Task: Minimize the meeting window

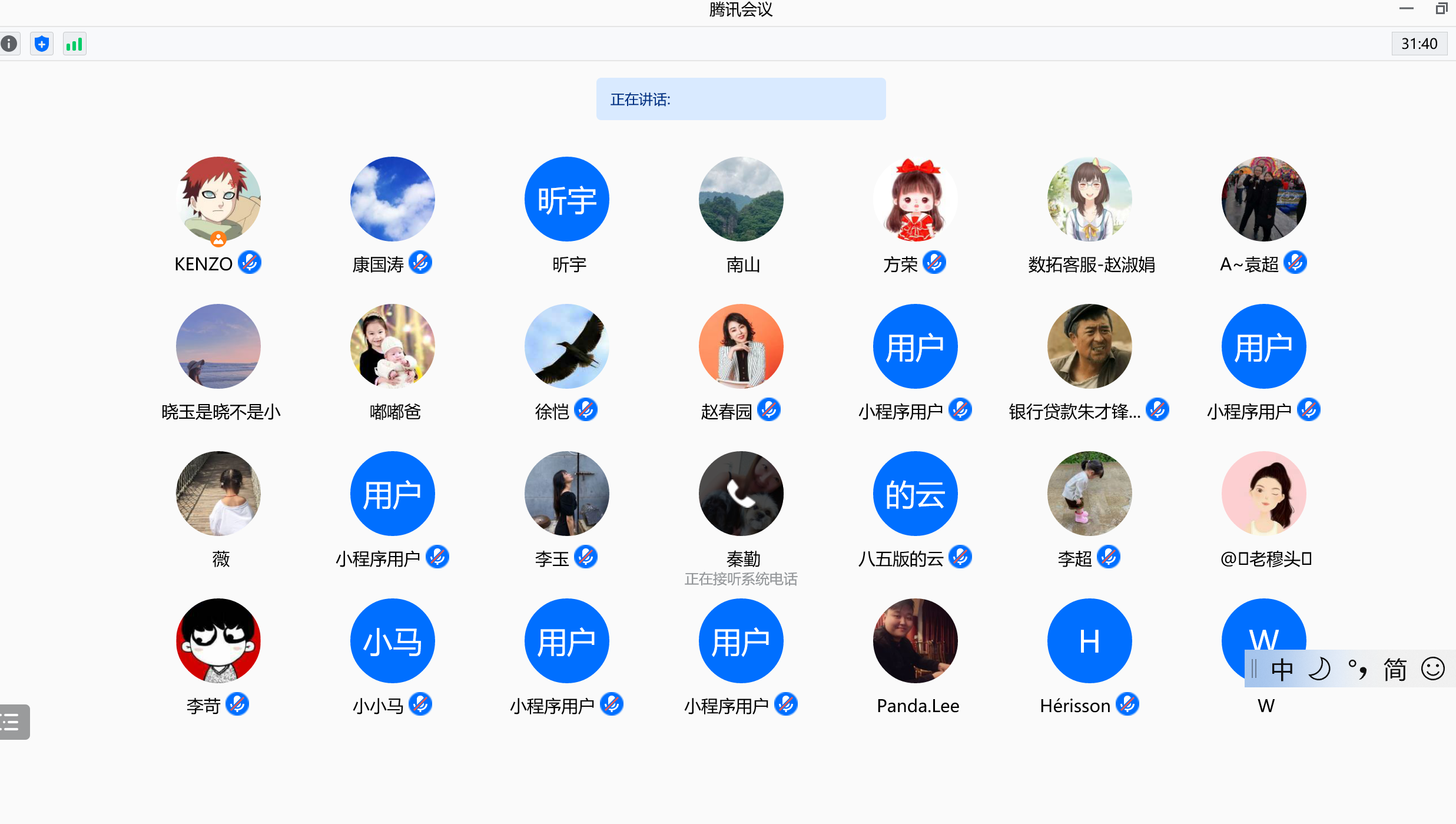Action: 1406,9
